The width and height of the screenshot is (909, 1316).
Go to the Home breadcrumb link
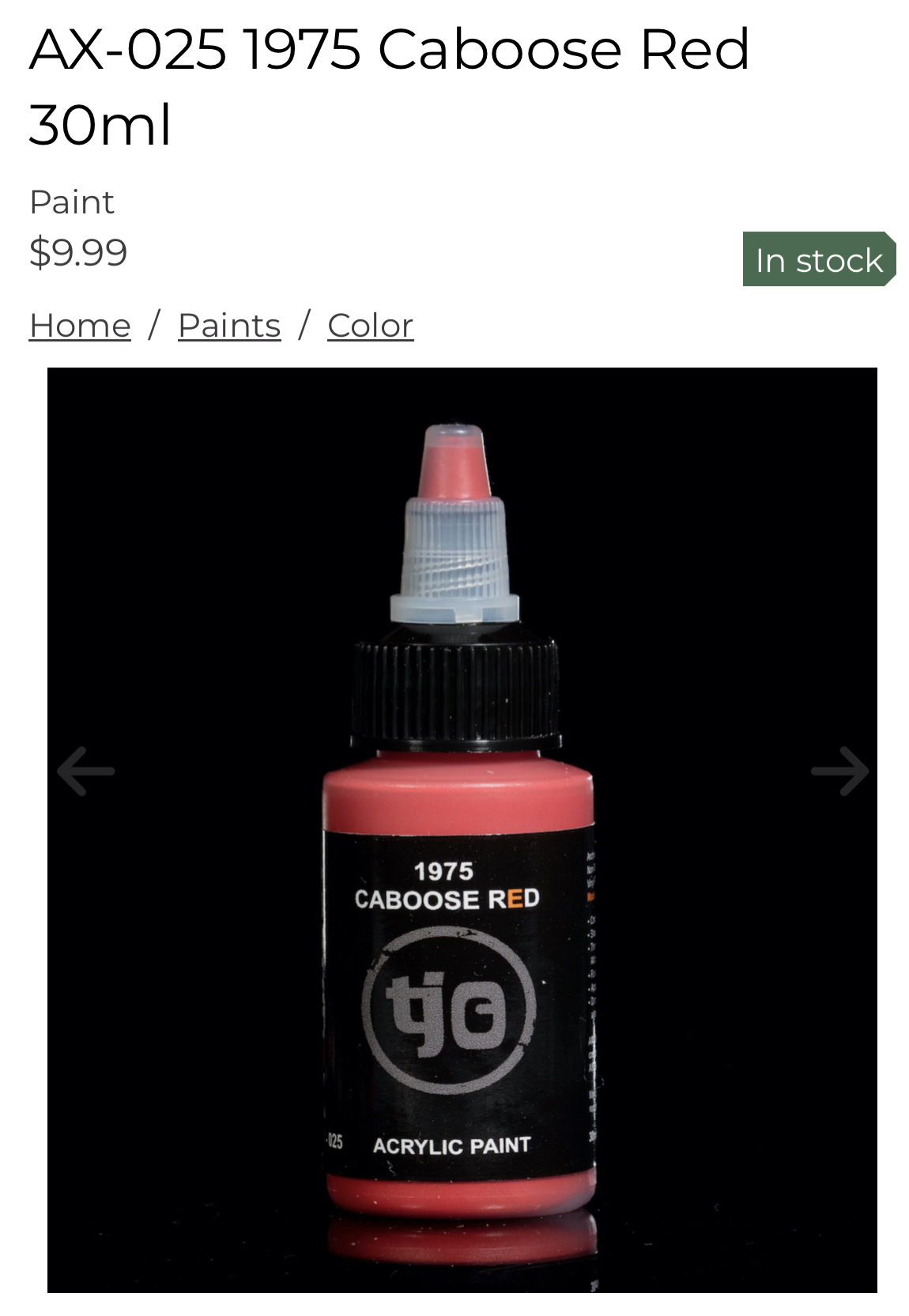tap(80, 325)
